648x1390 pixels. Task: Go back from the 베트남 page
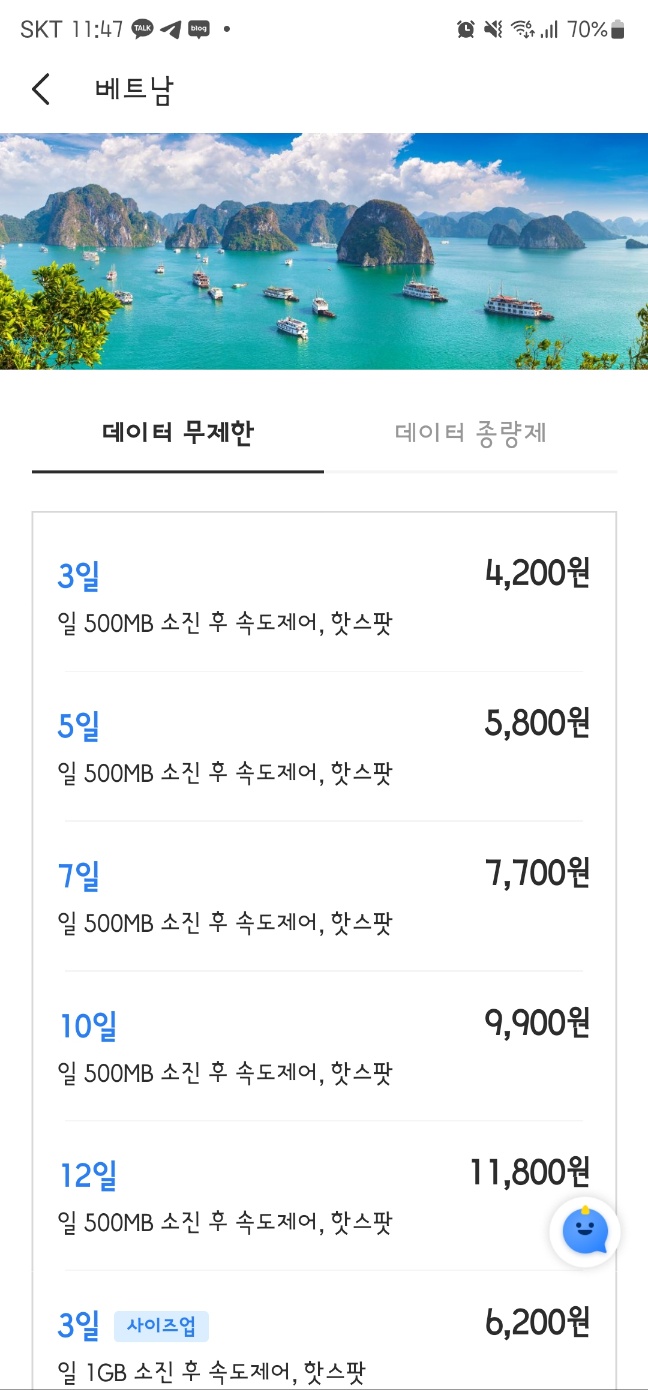41,89
